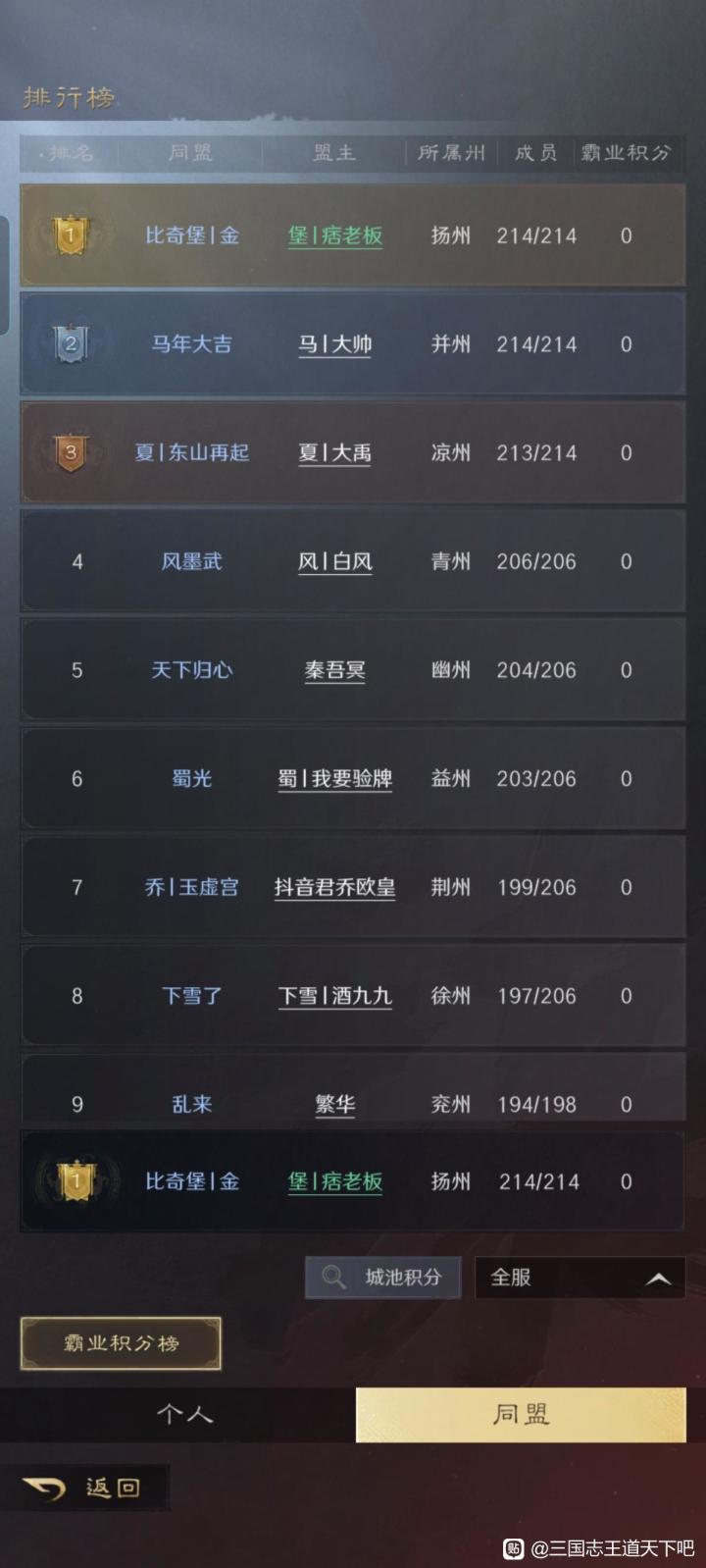
Task: Click the 城池积分 search field
Action: coord(382,1278)
